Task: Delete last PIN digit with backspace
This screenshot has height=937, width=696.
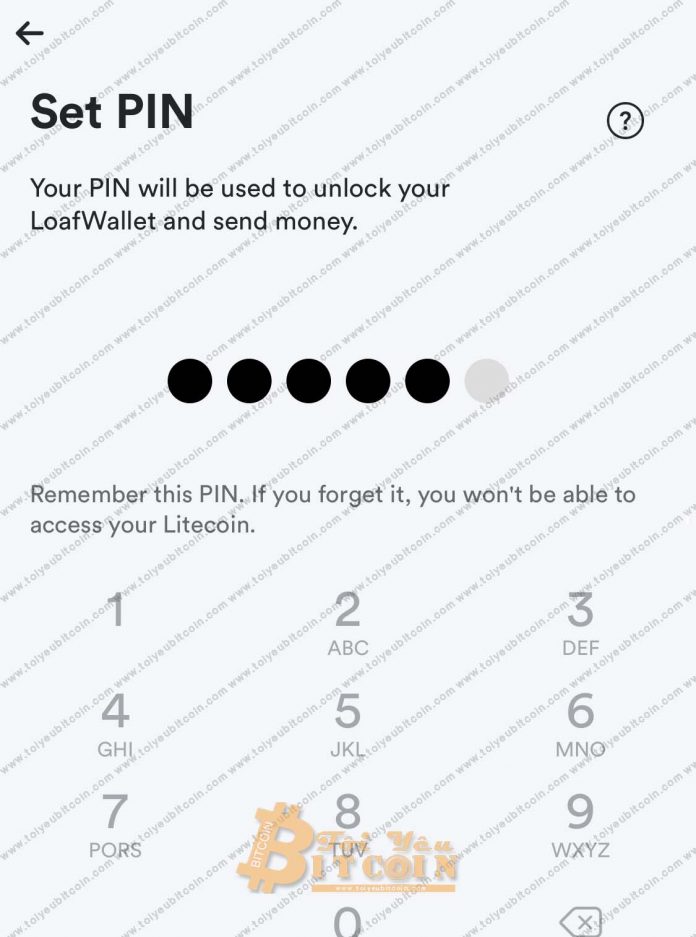Action: click(x=580, y=921)
